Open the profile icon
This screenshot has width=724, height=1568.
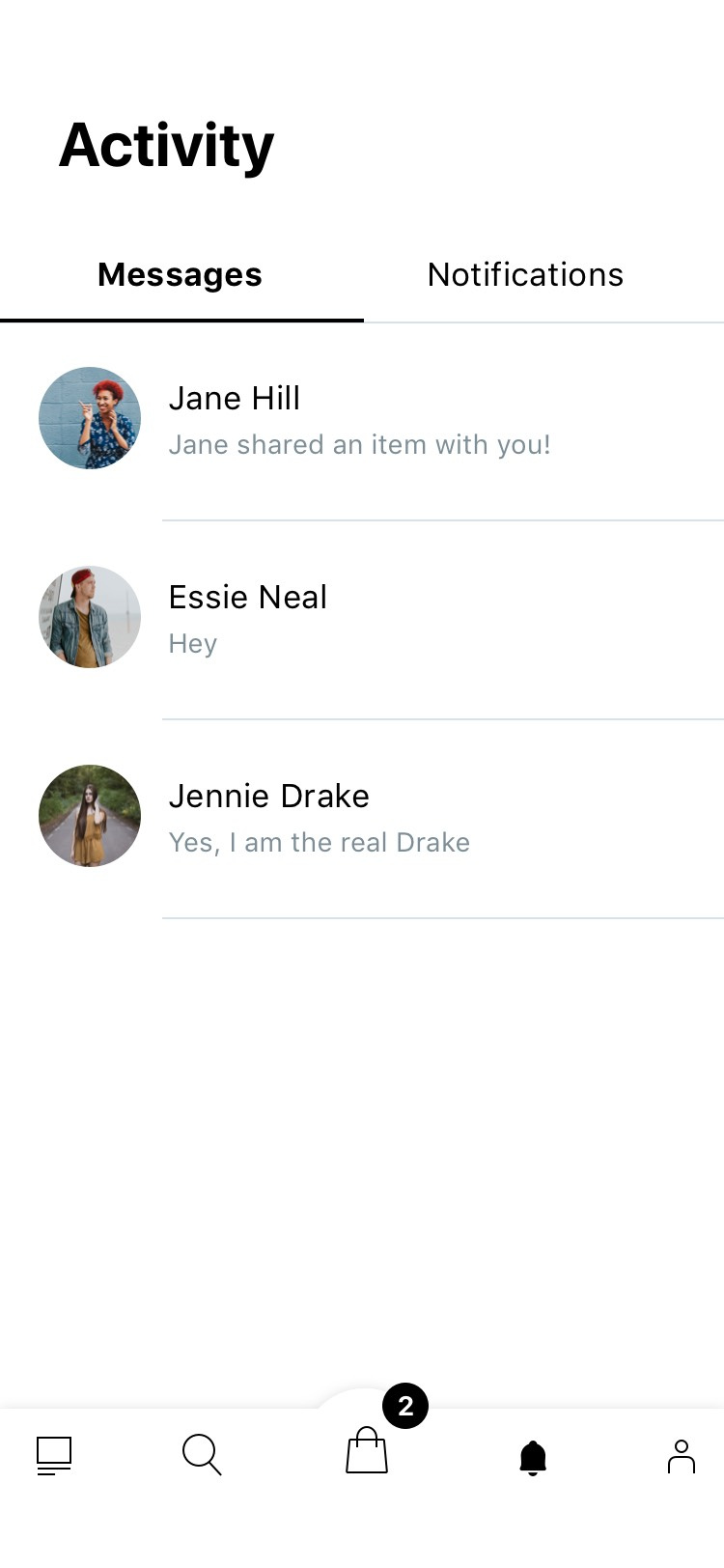(681, 1455)
